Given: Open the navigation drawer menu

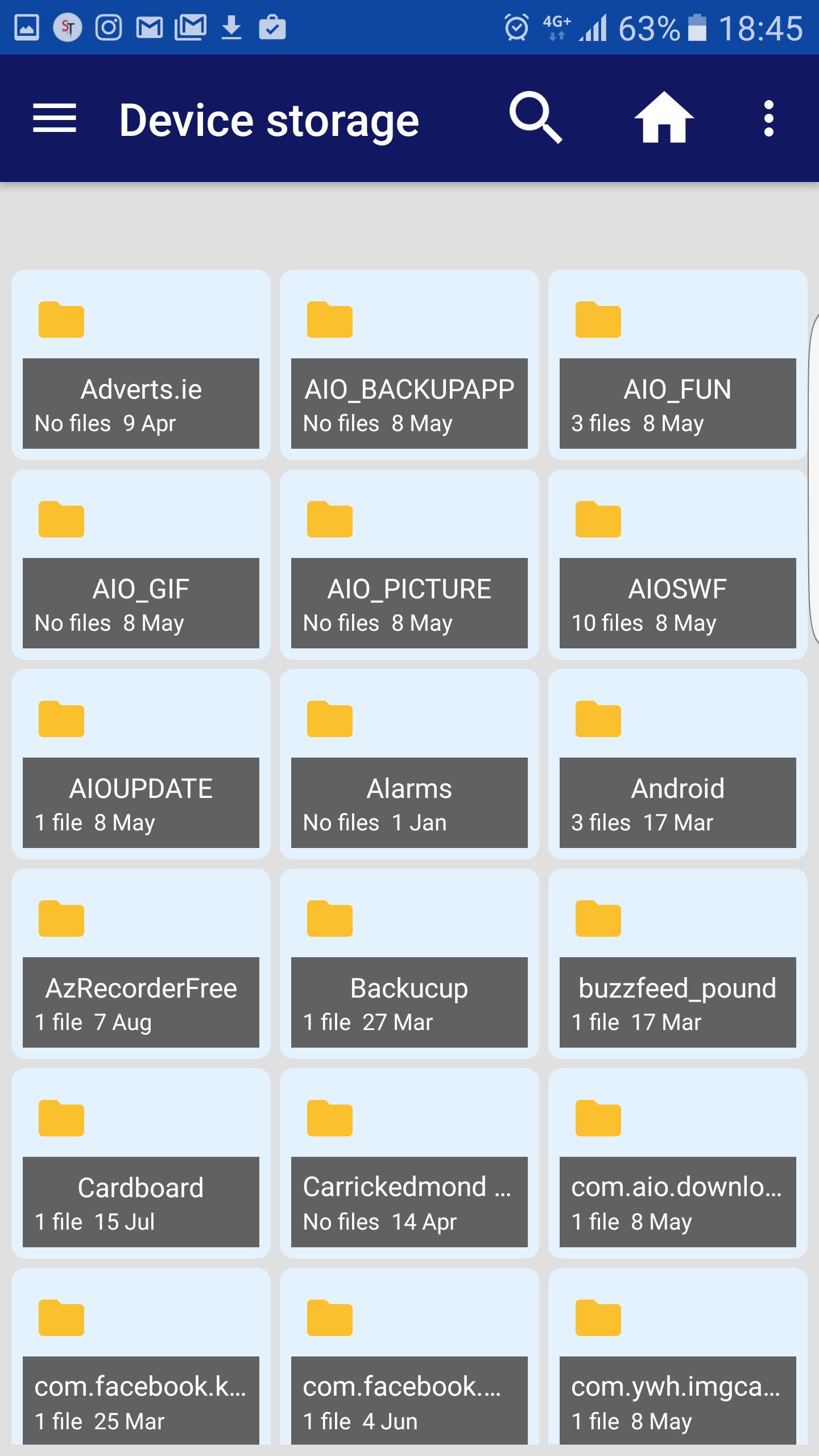Looking at the screenshot, I should 55,118.
